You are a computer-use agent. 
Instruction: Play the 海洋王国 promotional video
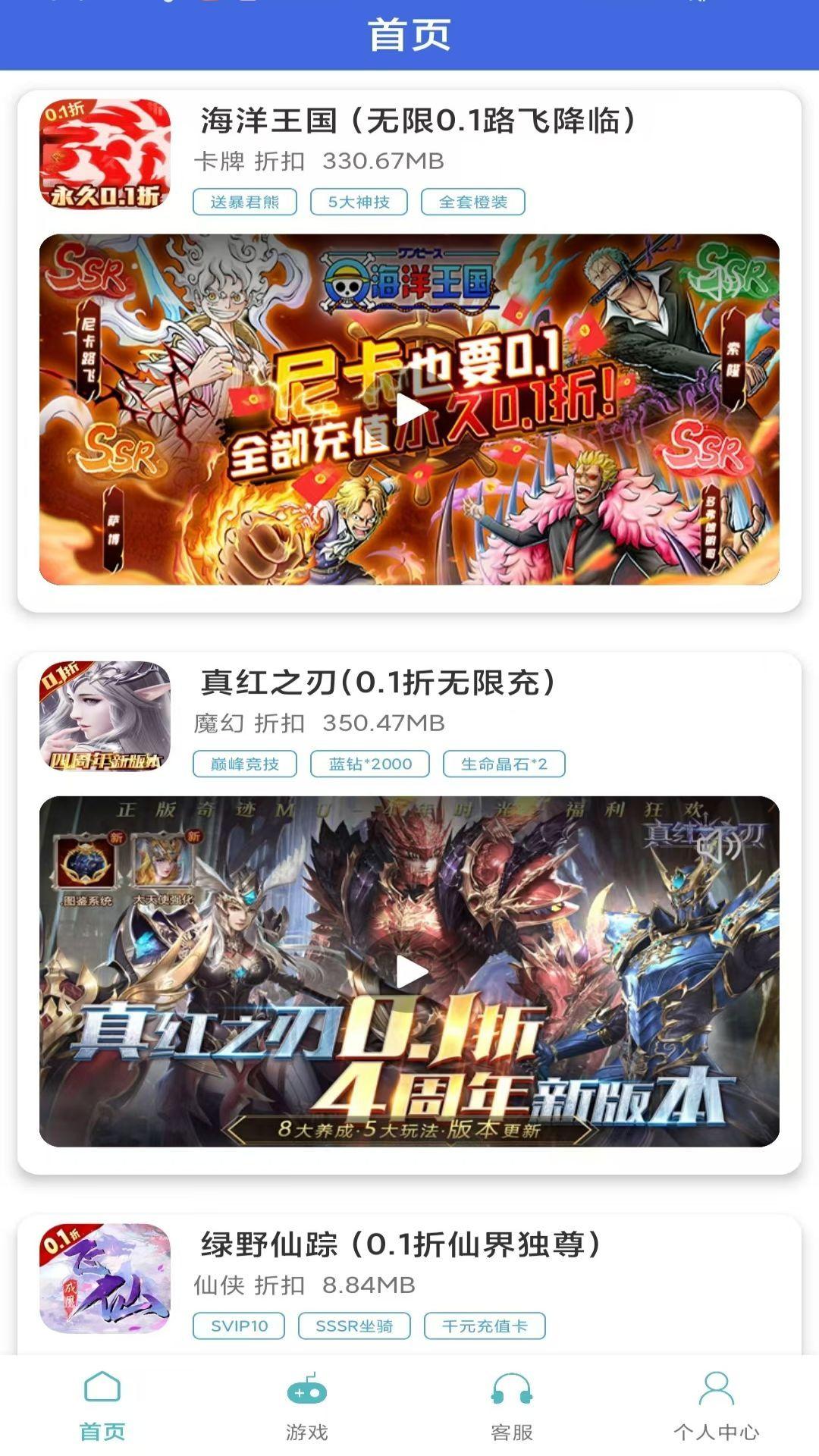[x=410, y=409]
